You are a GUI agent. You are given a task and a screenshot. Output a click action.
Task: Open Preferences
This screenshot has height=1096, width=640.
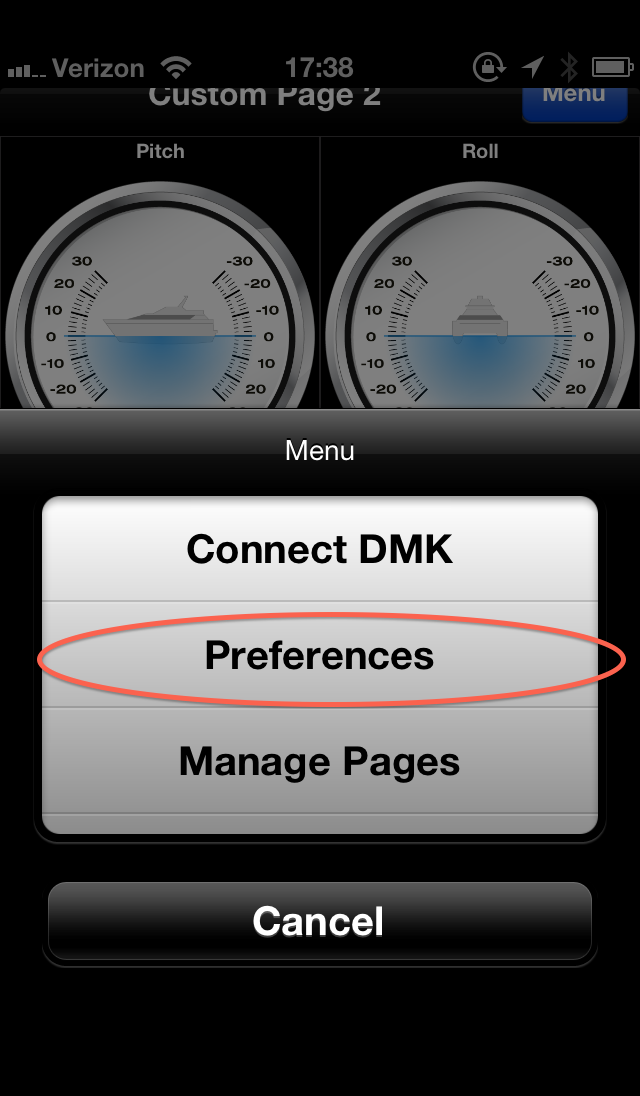coord(320,655)
